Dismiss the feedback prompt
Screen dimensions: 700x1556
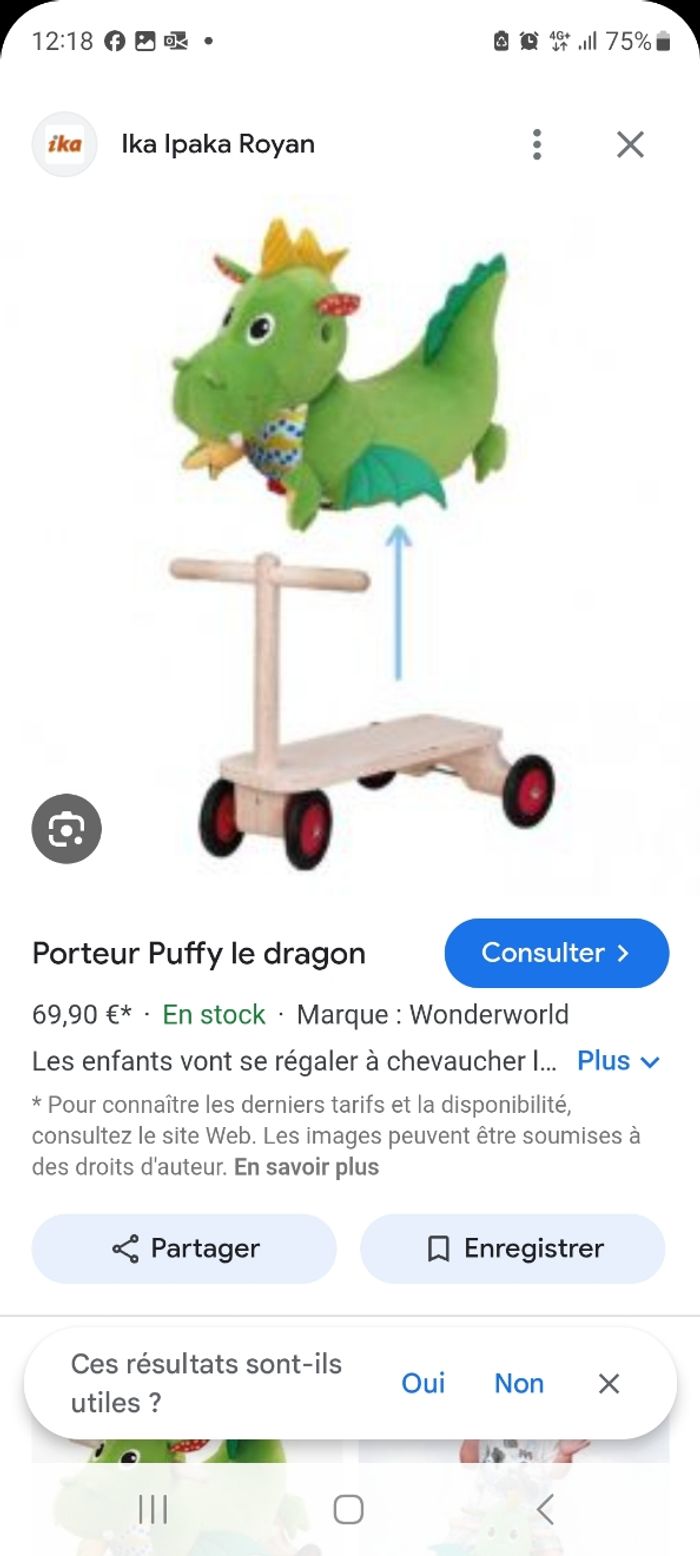609,1383
